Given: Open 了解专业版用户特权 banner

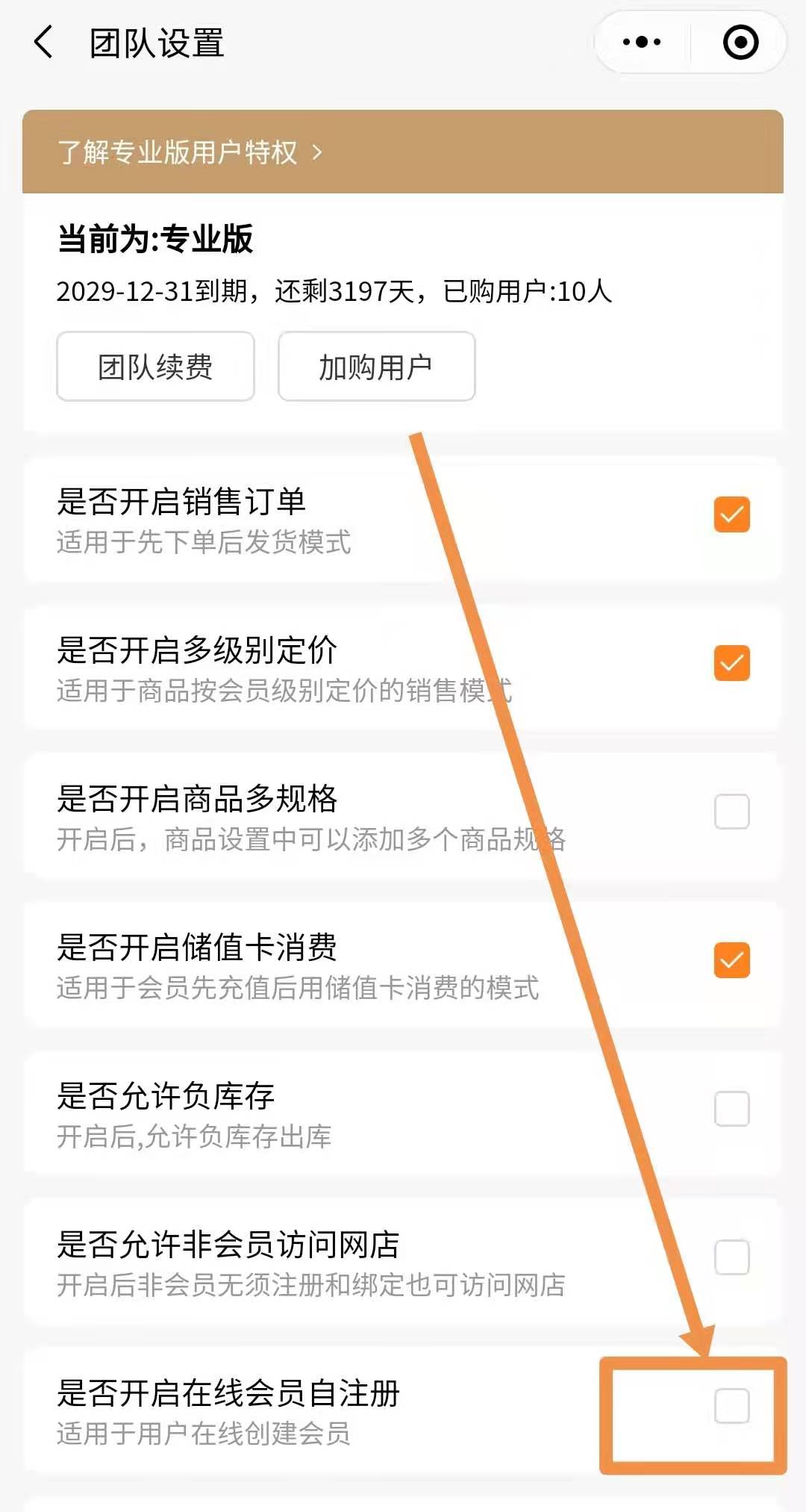Looking at the screenshot, I should 190,152.
